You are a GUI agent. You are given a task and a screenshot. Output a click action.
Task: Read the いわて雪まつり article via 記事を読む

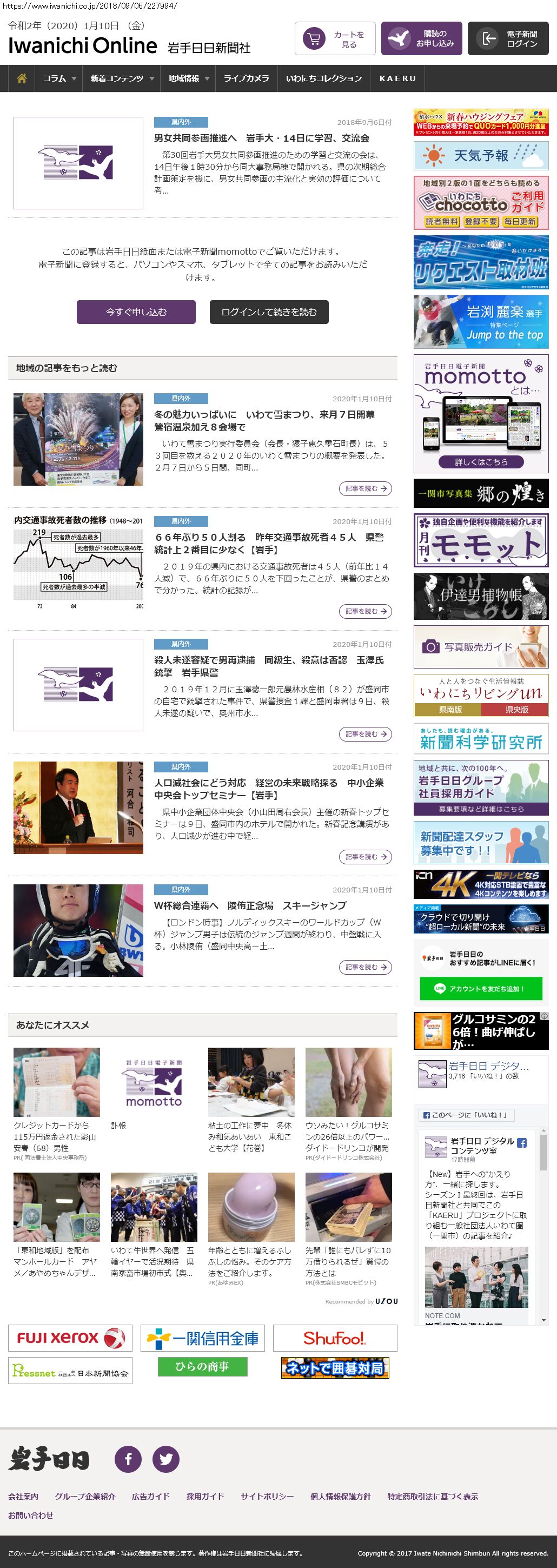[365, 488]
